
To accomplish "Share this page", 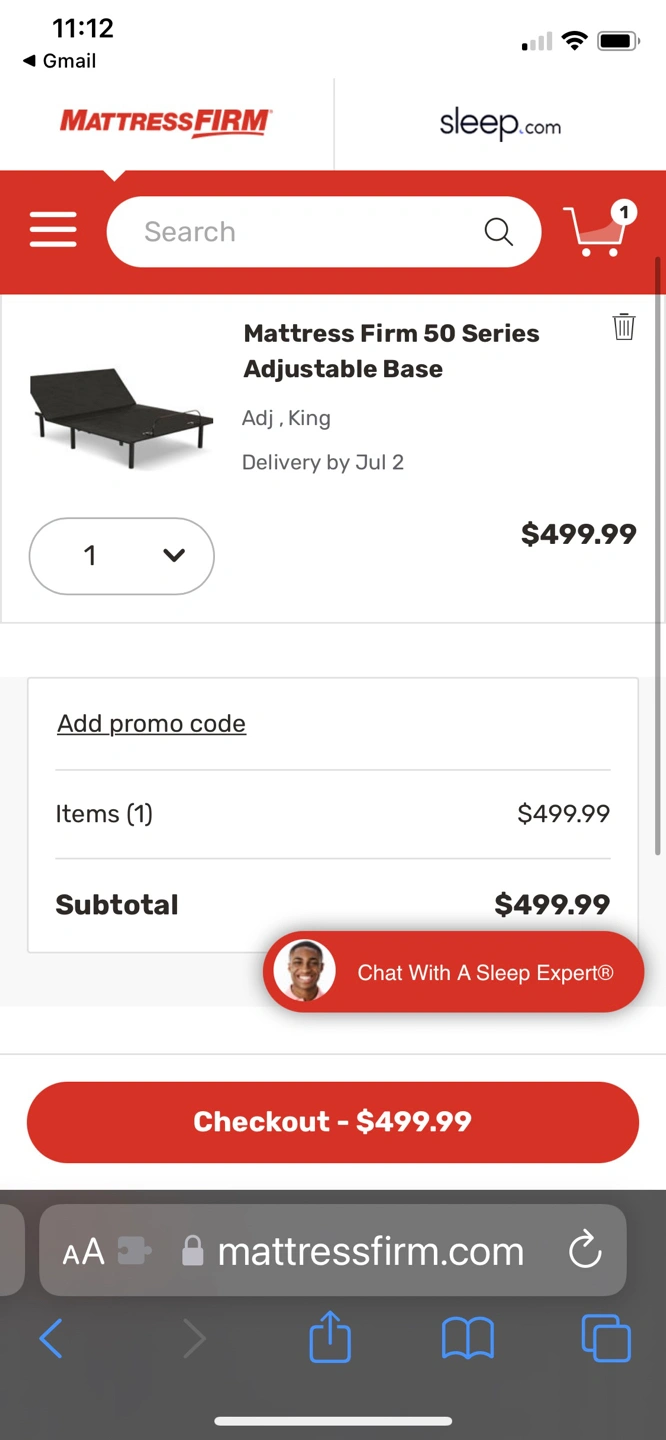I will click(x=330, y=1337).
